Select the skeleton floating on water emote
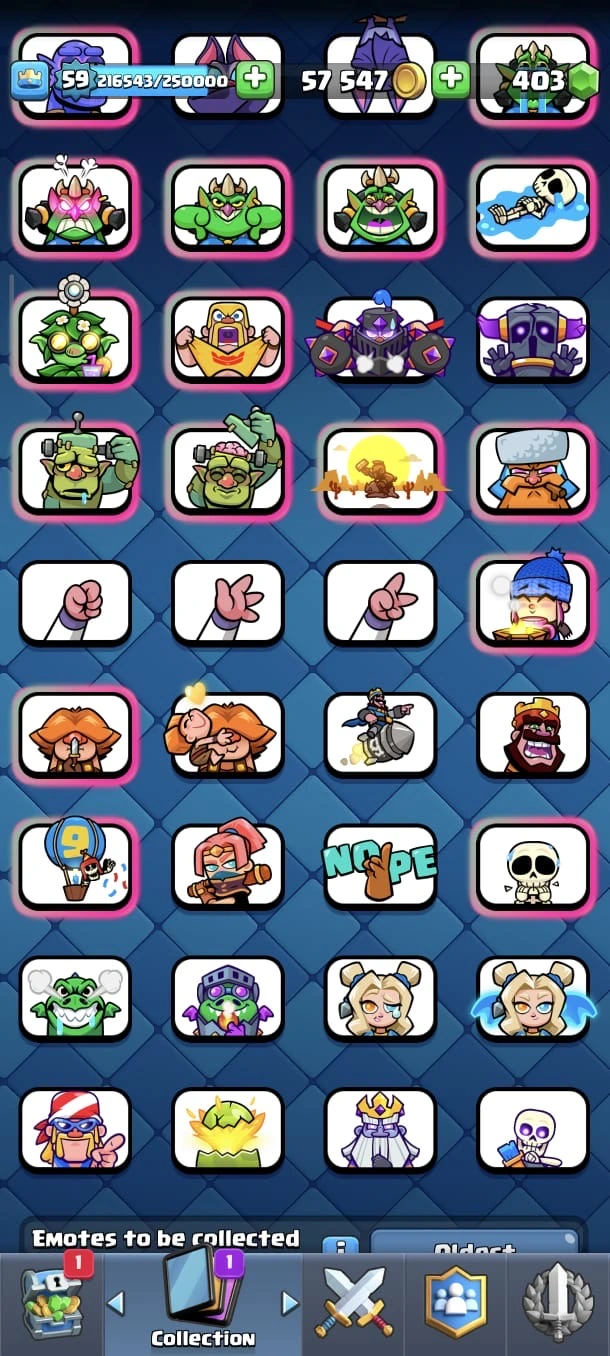 (532, 205)
